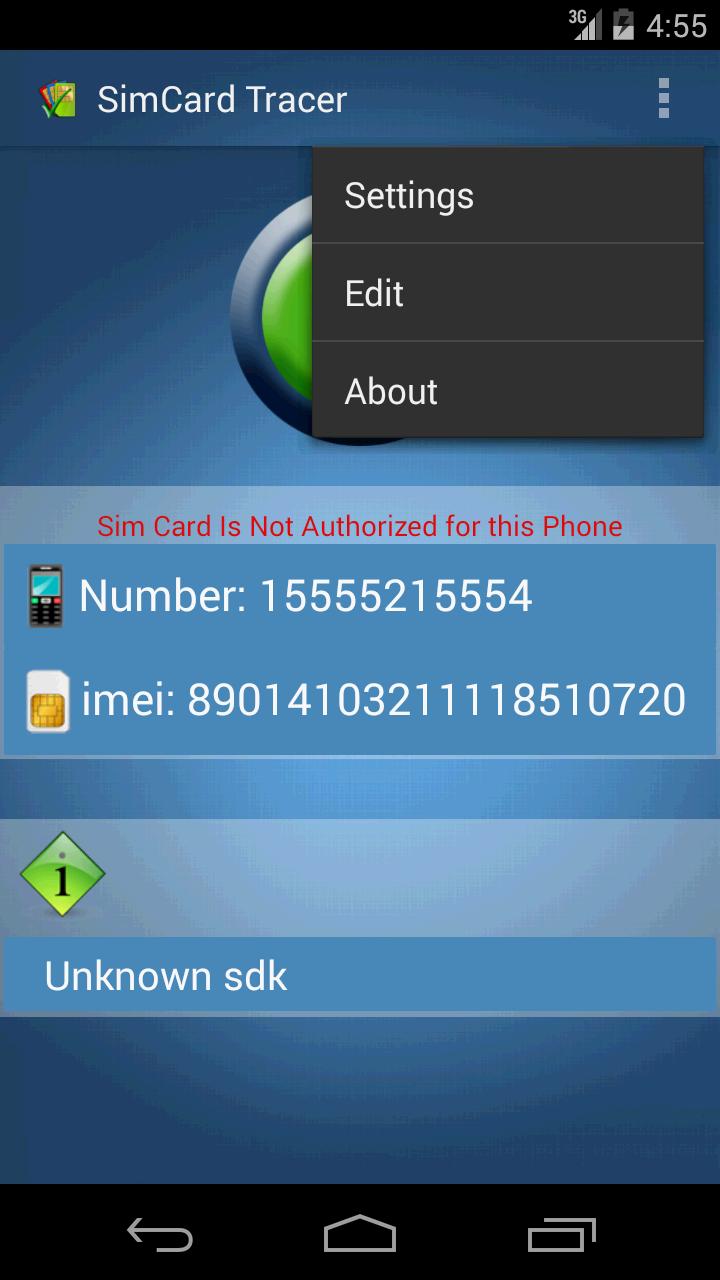Viewport: 720px width, 1280px height.
Task: Tap the three-dot overflow icon
Action: [x=663, y=99]
